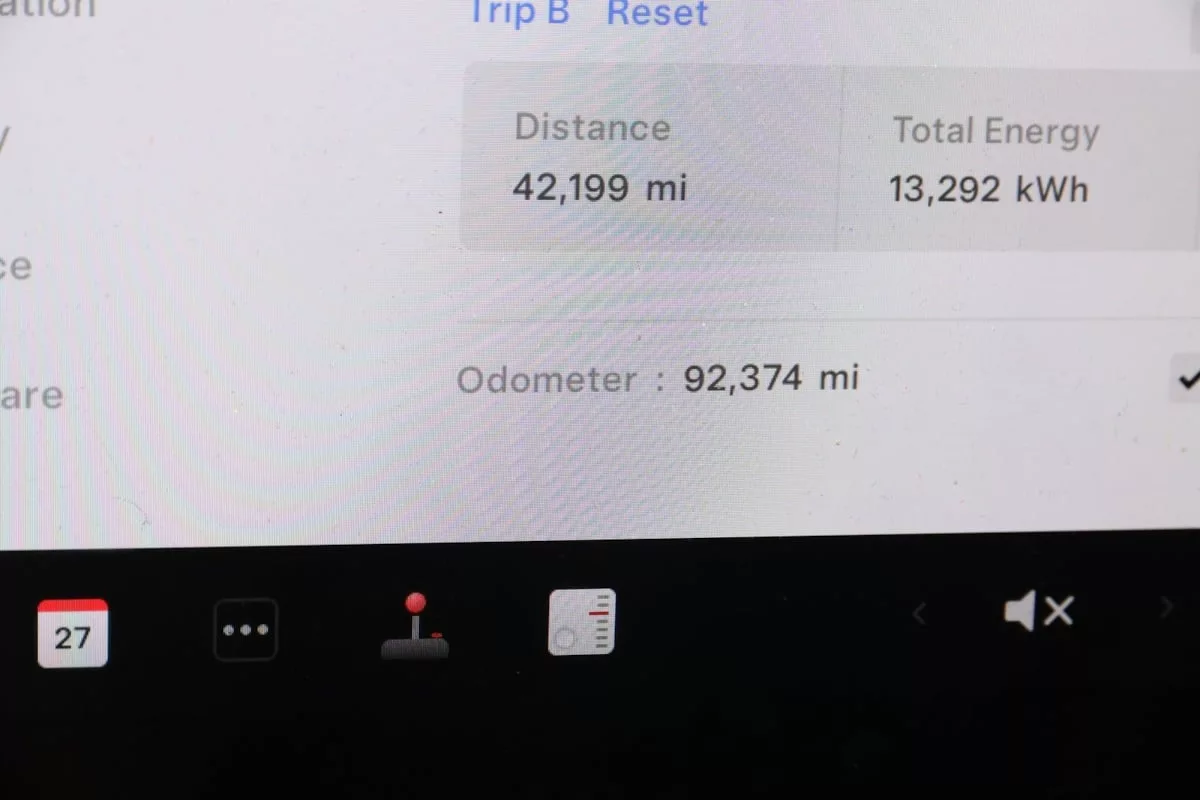The image size is (1200, 800).
Task: Launch the arcade joystick app
Action: (x=415, y=628)
